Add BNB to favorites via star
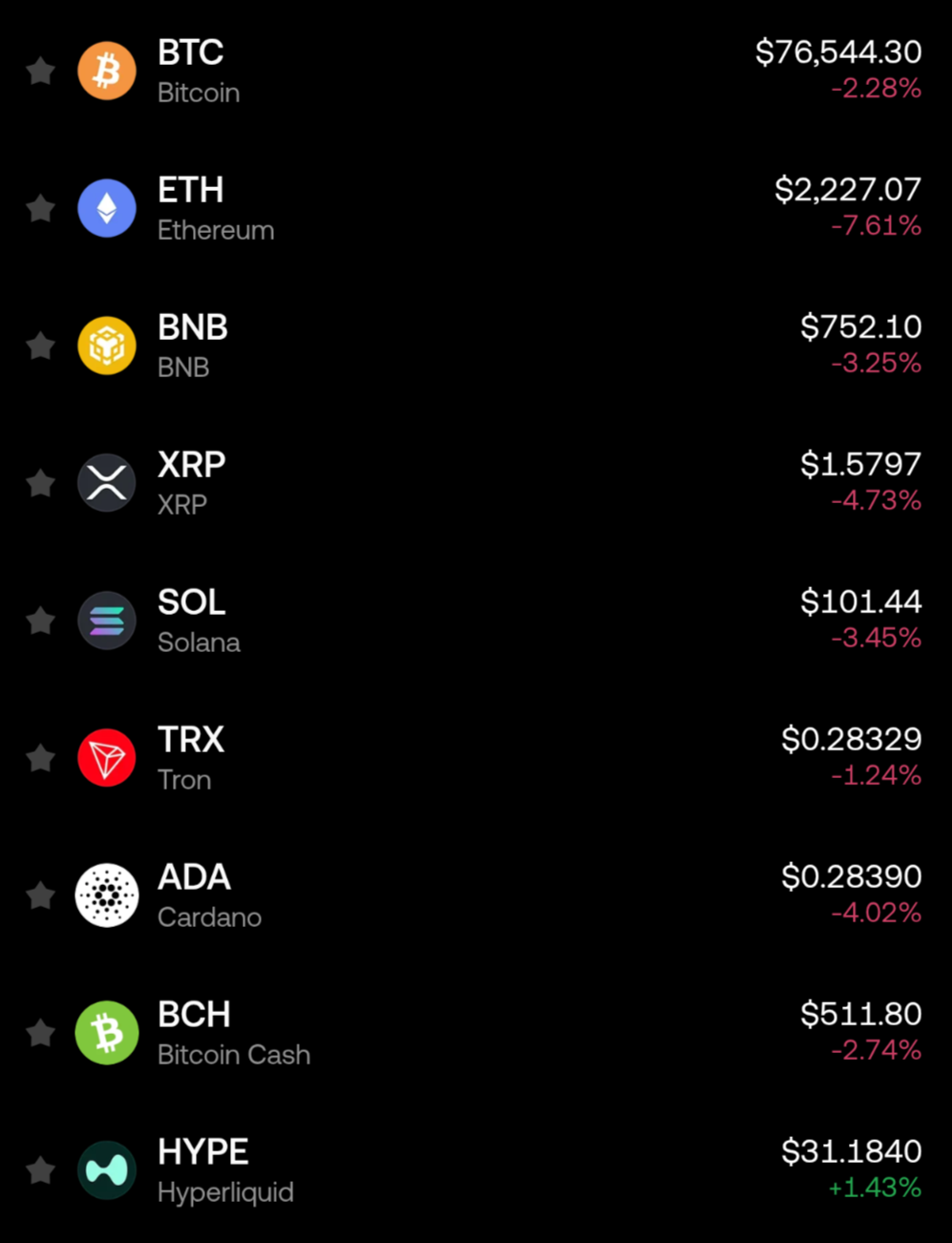 point(40,346)
